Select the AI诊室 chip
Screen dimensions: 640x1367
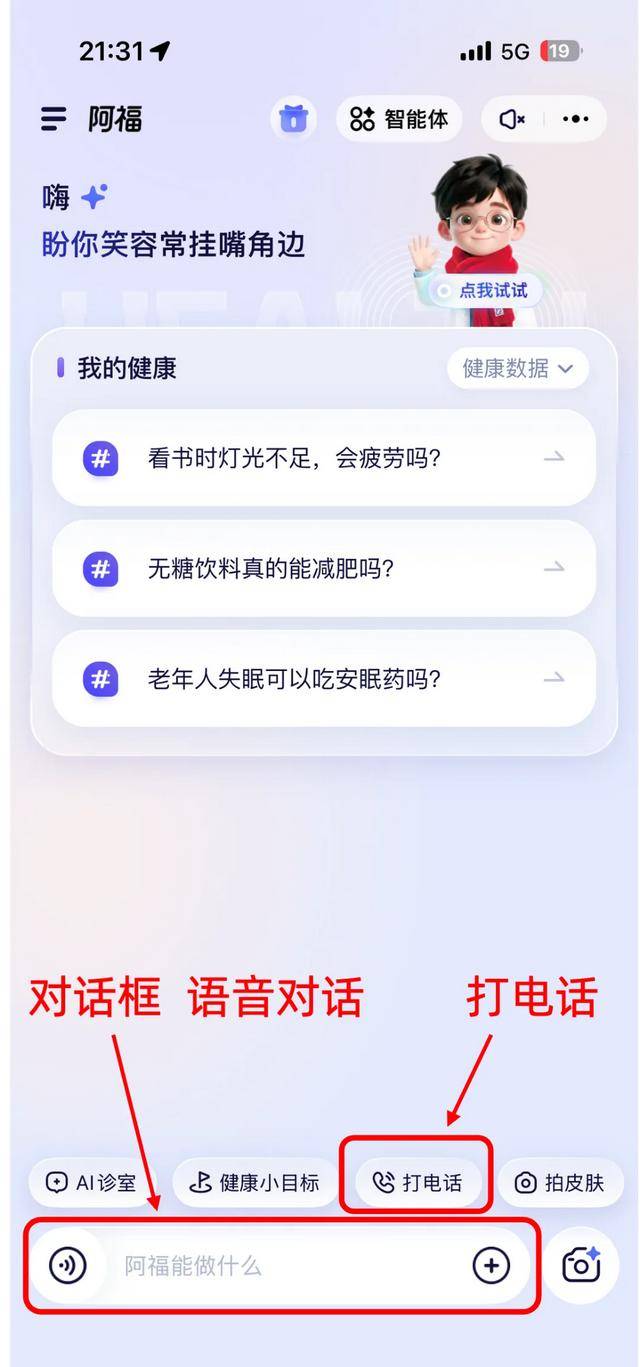(x=91, y=1182)
